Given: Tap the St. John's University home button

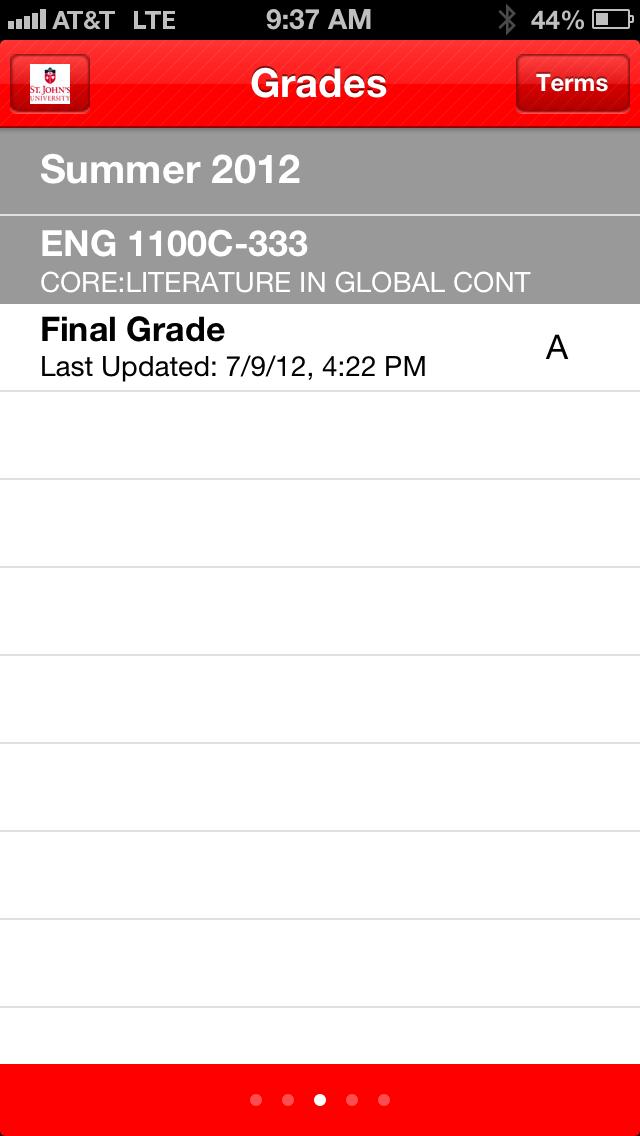Looking at the screenshot, I should 50,83.
